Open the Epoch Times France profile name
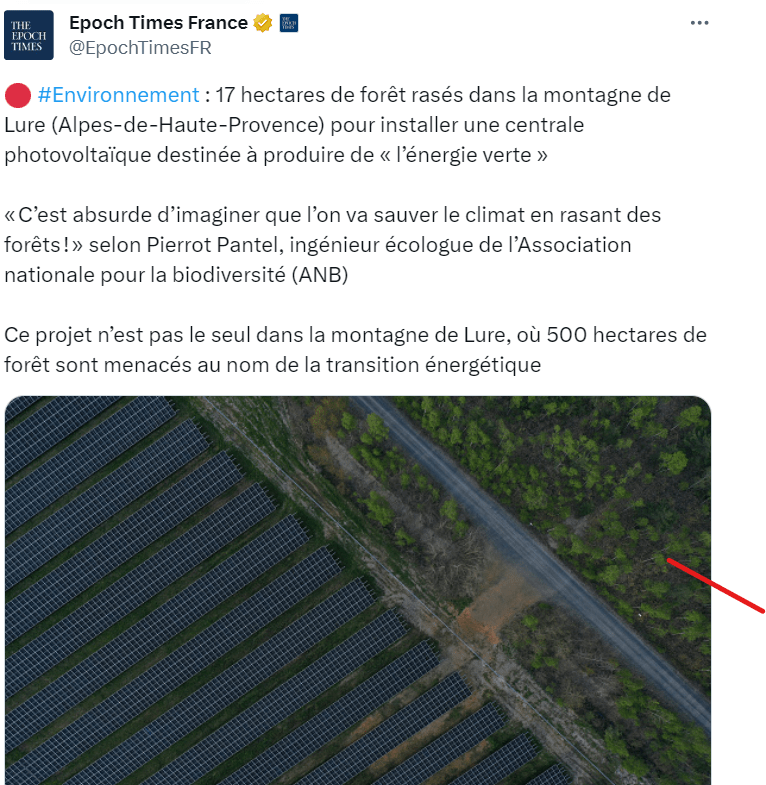766x785 pixels. coord(158,22)
